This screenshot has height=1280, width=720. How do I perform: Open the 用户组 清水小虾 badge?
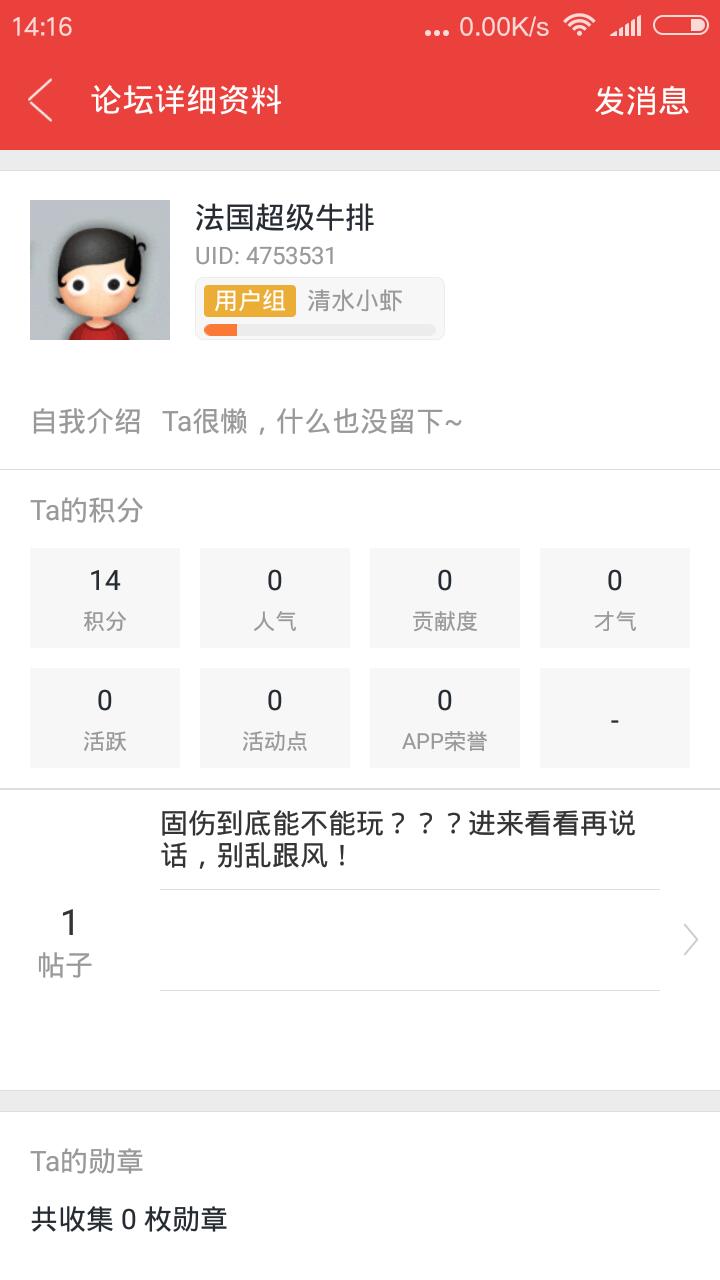(x=320, y=308)
